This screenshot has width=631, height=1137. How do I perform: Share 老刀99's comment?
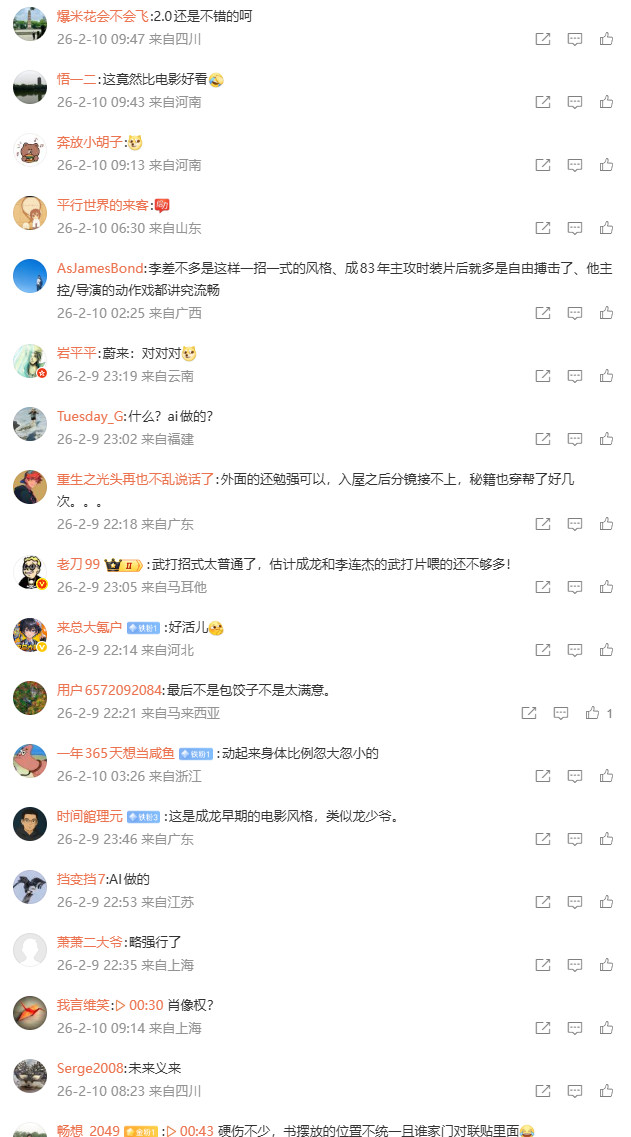pyautogui.click(x=543, y=587)
